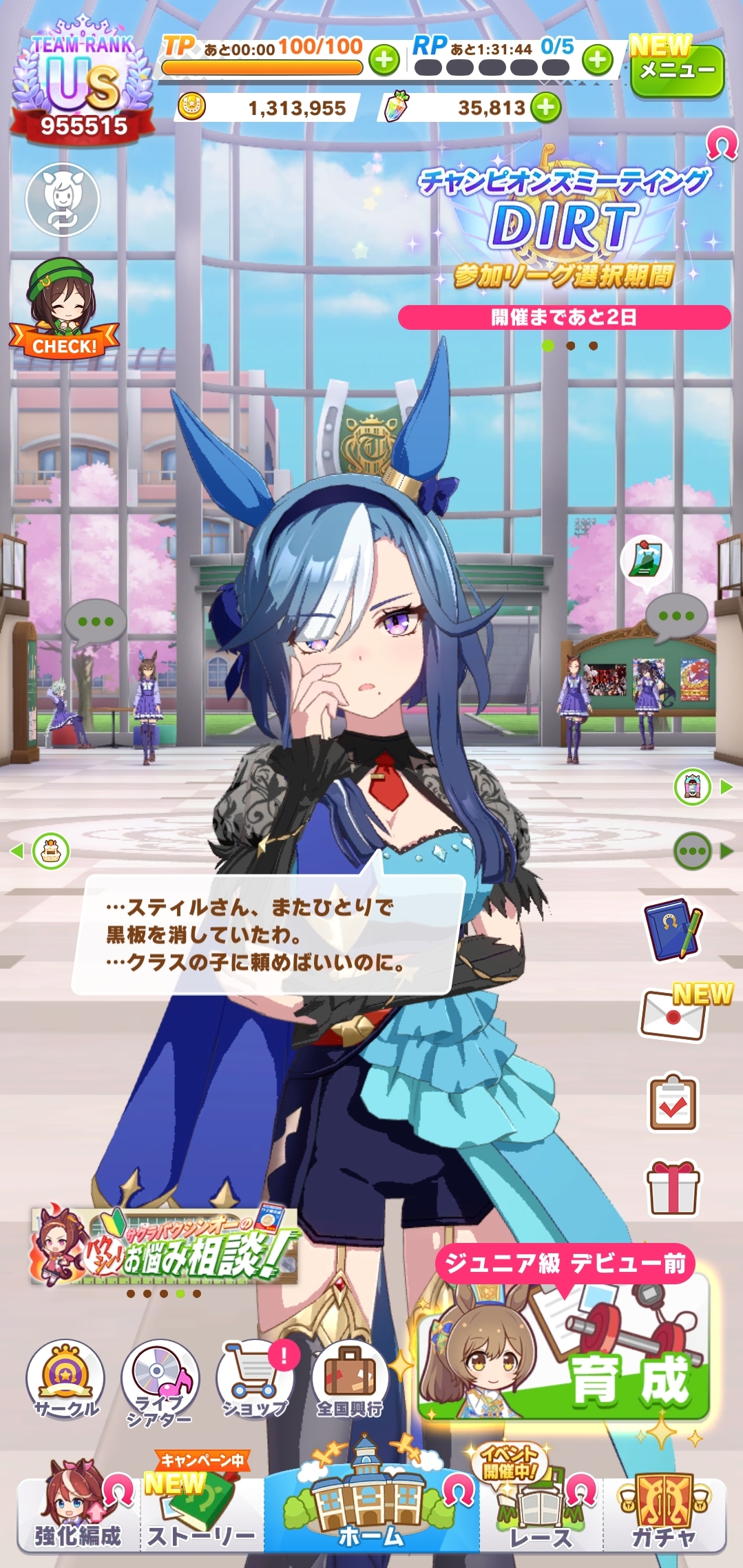Tap the plus button to restore TP
743x1568 pixels.
tap(384, 60)
